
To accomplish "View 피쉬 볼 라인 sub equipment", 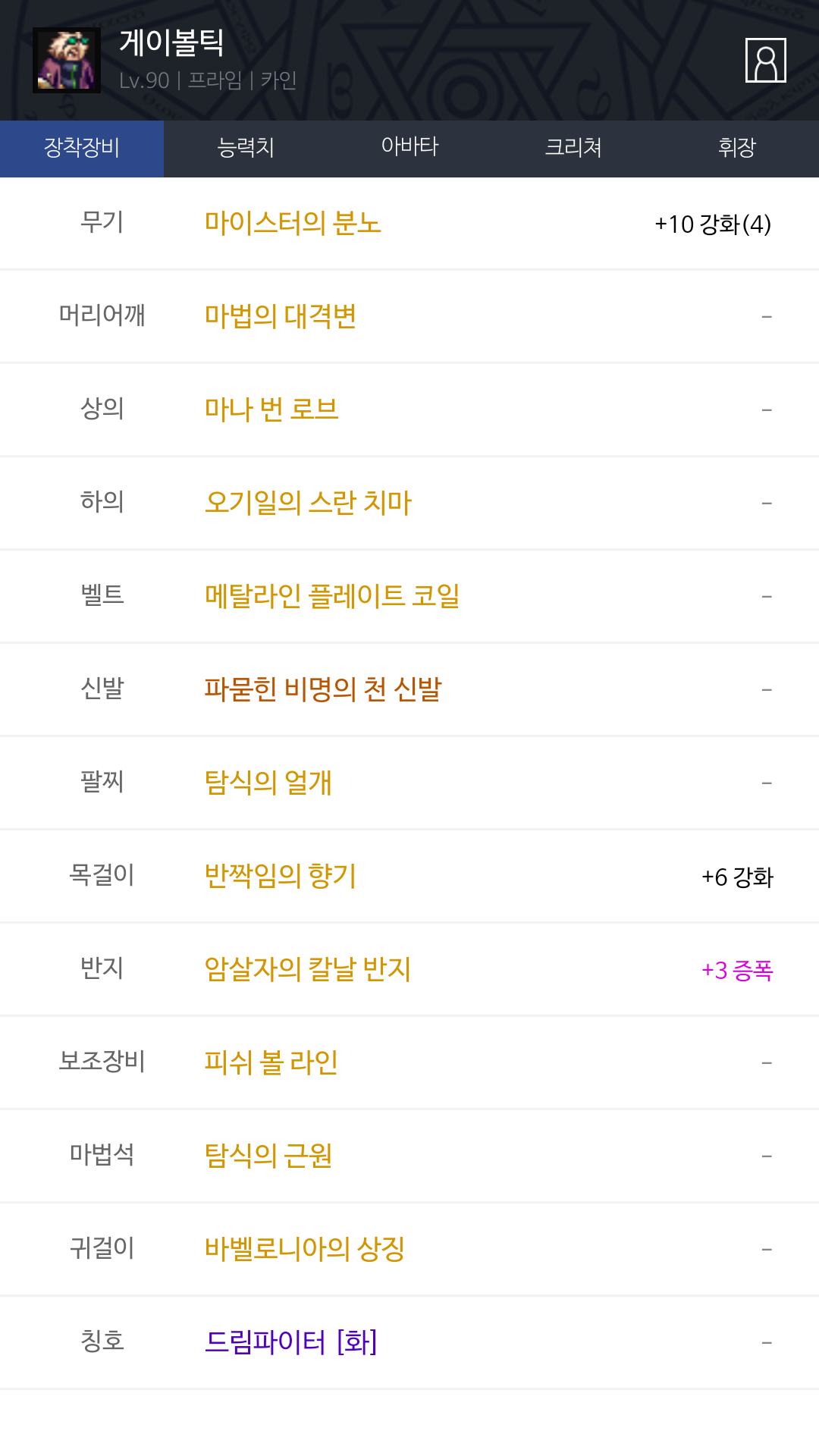I will pos(271,1062).
